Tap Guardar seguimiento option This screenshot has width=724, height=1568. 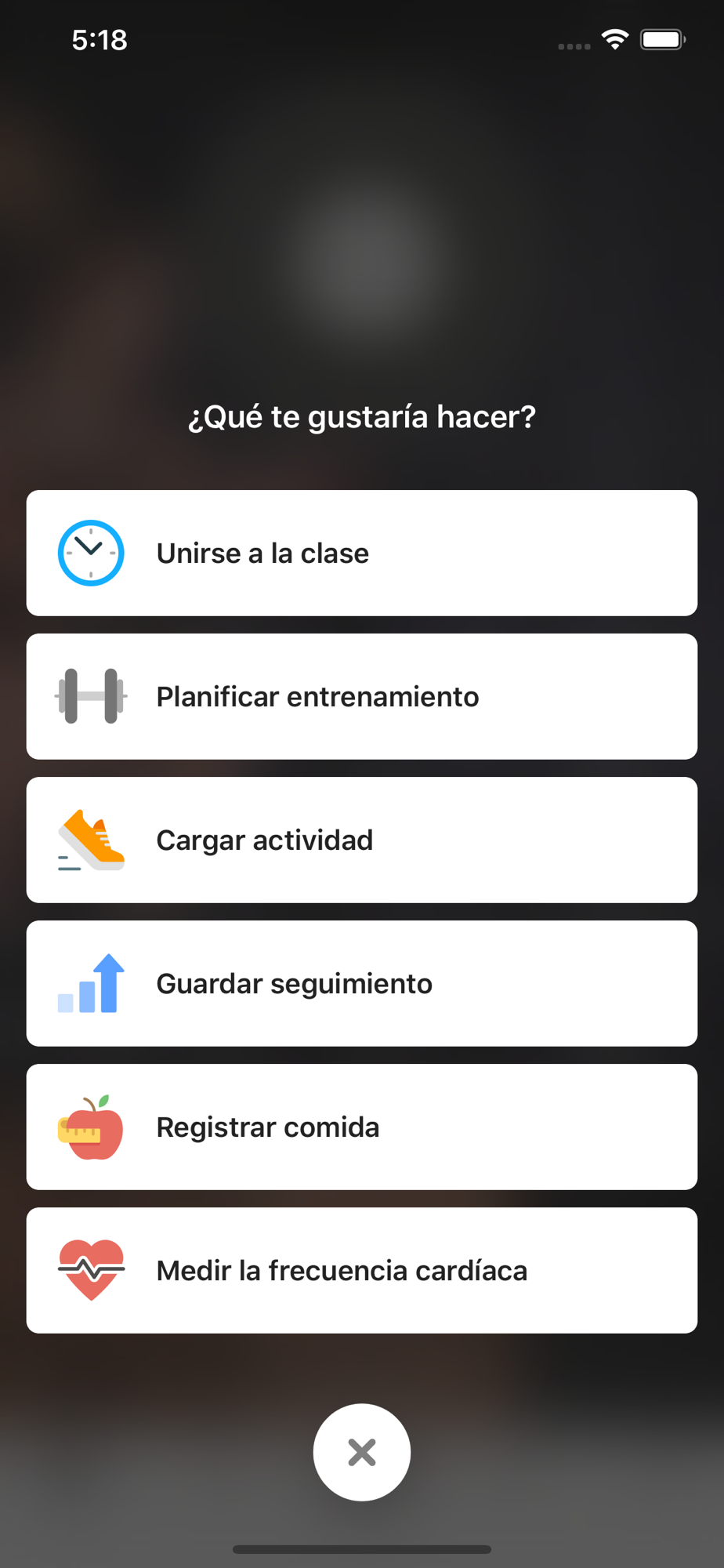pos(362,983)
